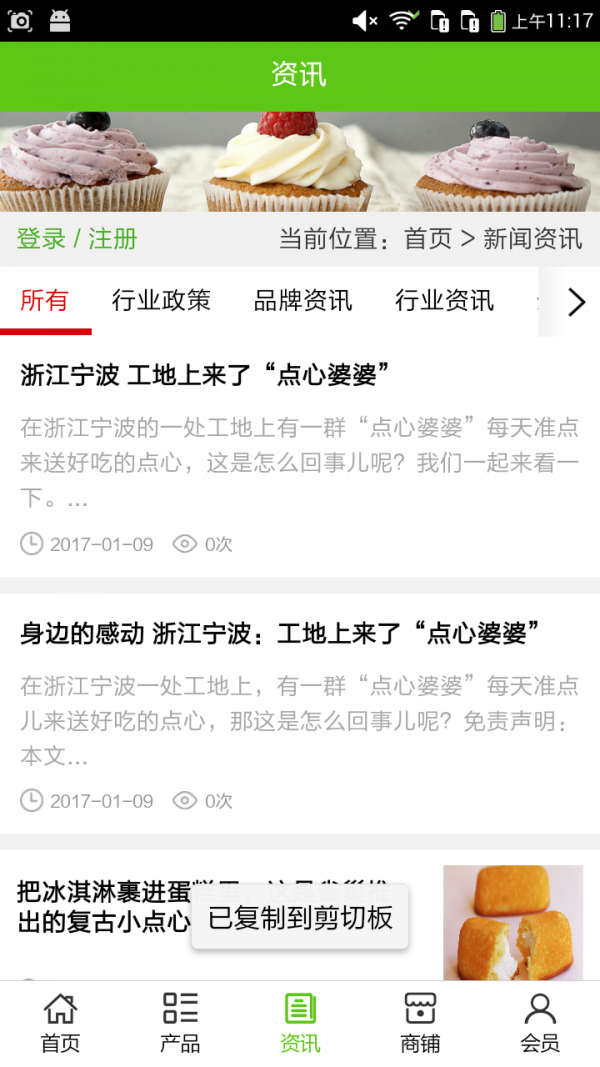Go to the 首页 bottom tab
The image size is (600, 1067).
(x=60, y=1022)
